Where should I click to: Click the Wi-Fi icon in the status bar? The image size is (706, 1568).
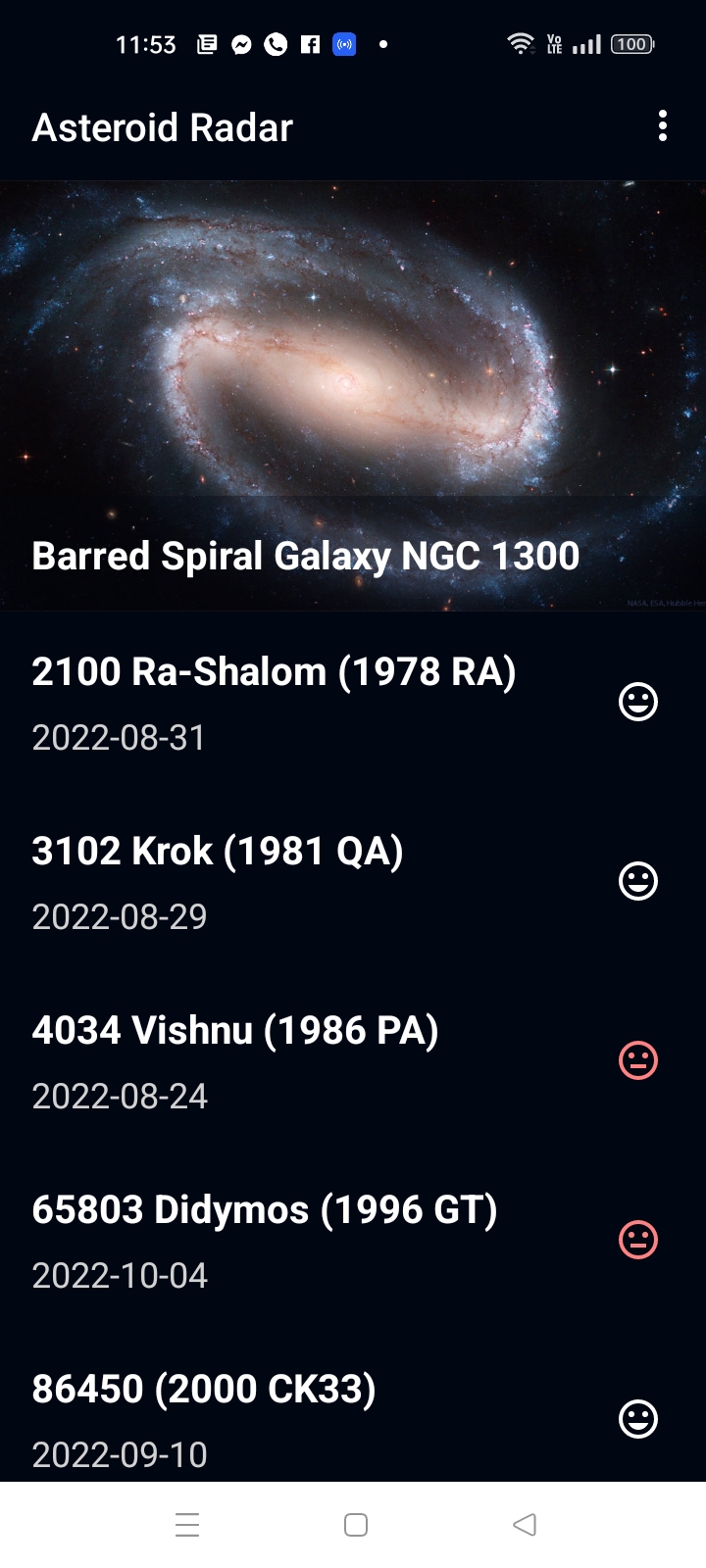tap(519, 44)
